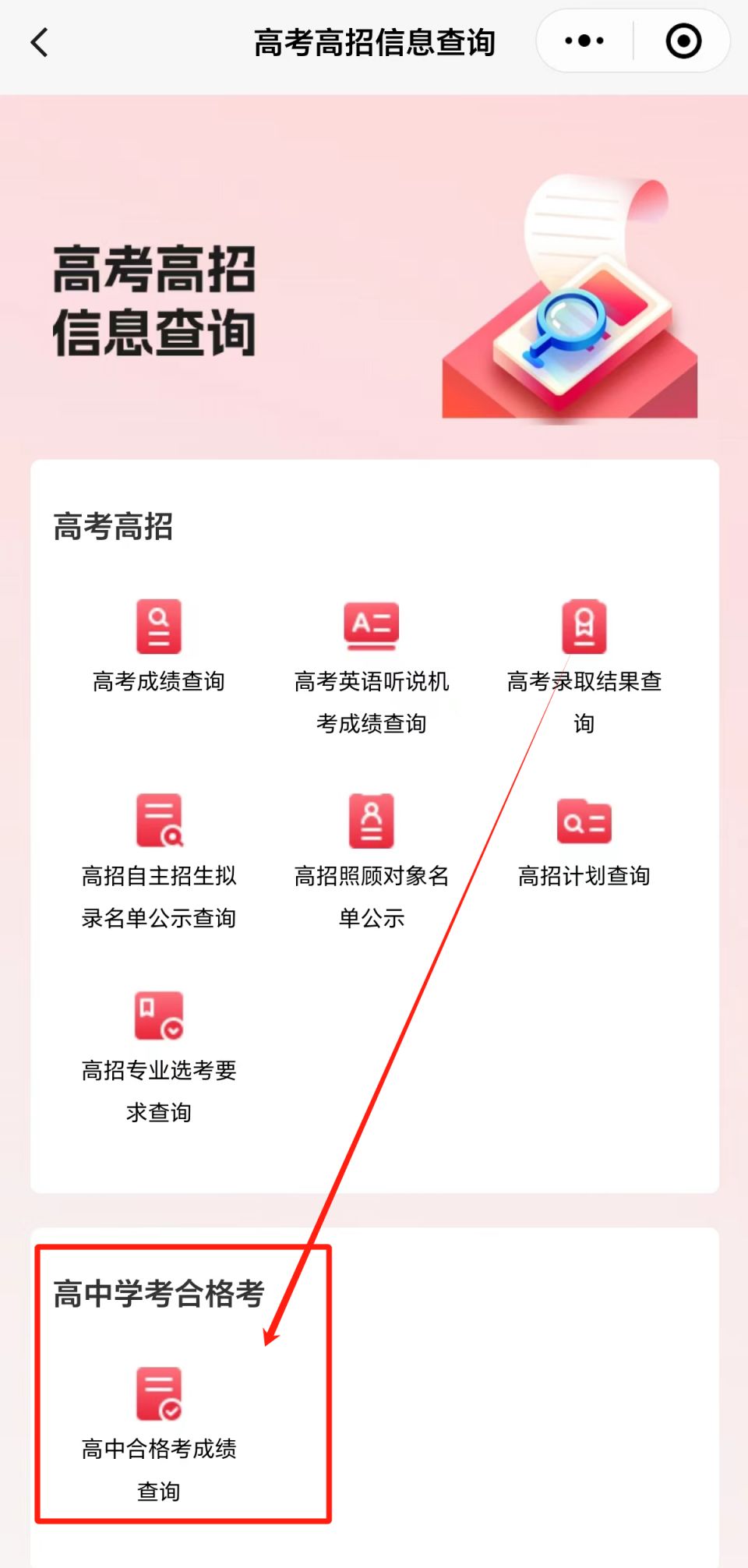Go back using the top-left arrow

[40, 43]
